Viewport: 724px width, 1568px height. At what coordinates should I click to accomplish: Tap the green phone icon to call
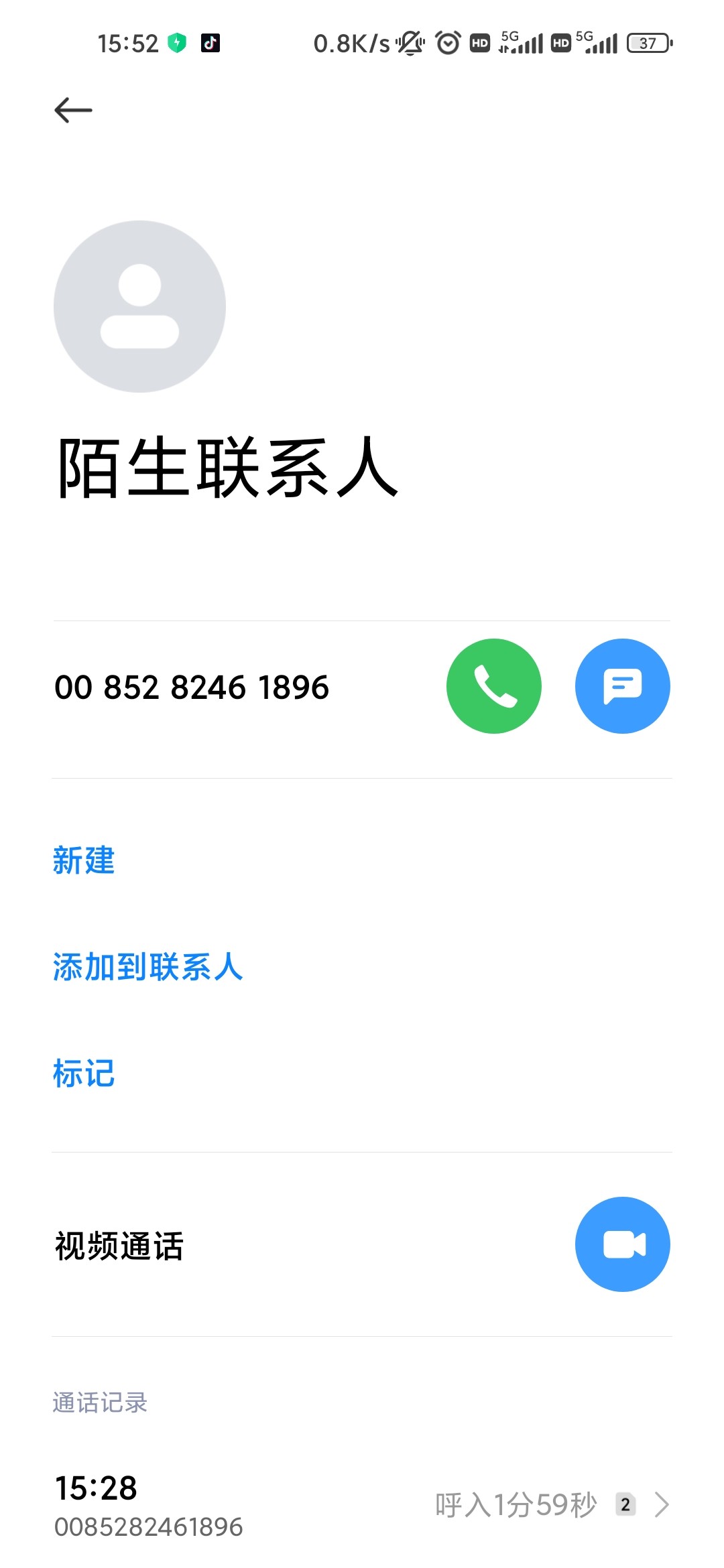[x=493, y=685]
